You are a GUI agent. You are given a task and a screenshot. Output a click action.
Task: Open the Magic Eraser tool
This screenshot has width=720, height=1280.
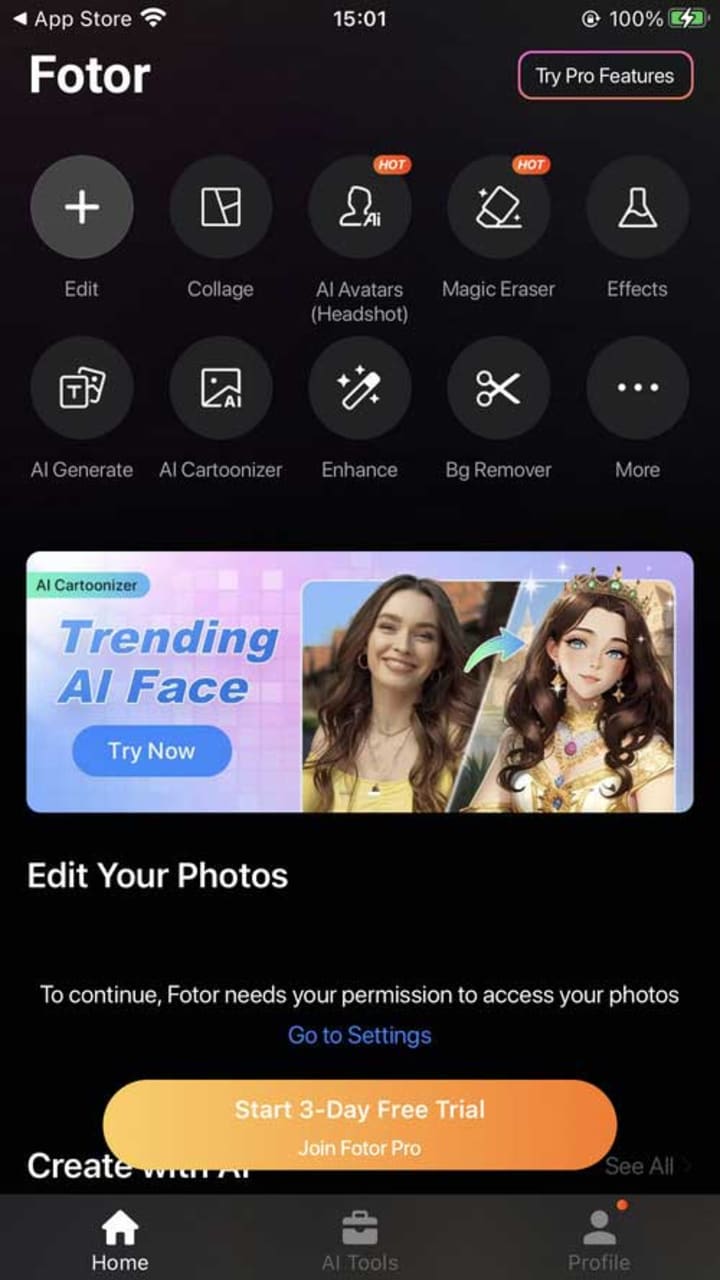pyautogui.click(x=498, y=208)
